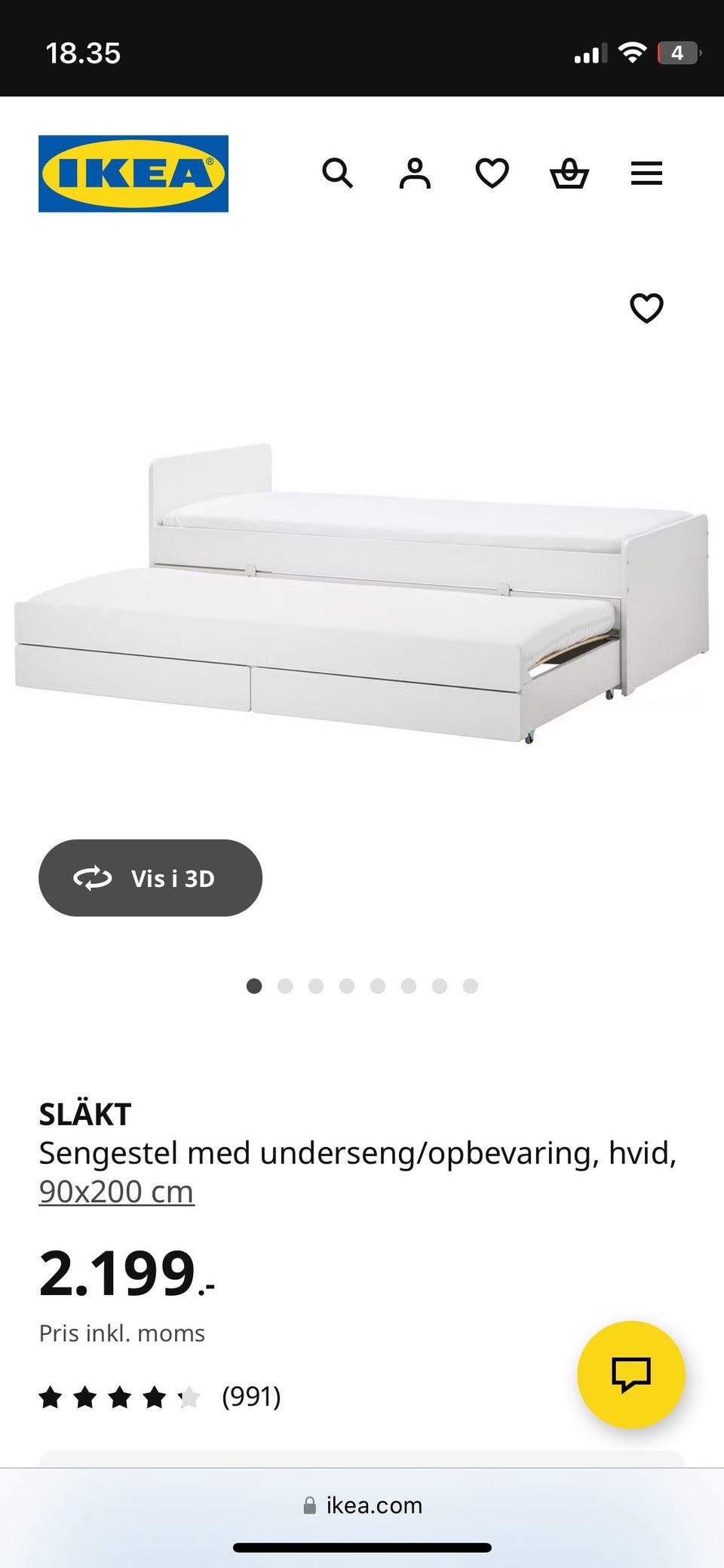Viewport: 724px width, 1568px height.
Task: Tap the last dot to view final product image
Action: point(471,985)
